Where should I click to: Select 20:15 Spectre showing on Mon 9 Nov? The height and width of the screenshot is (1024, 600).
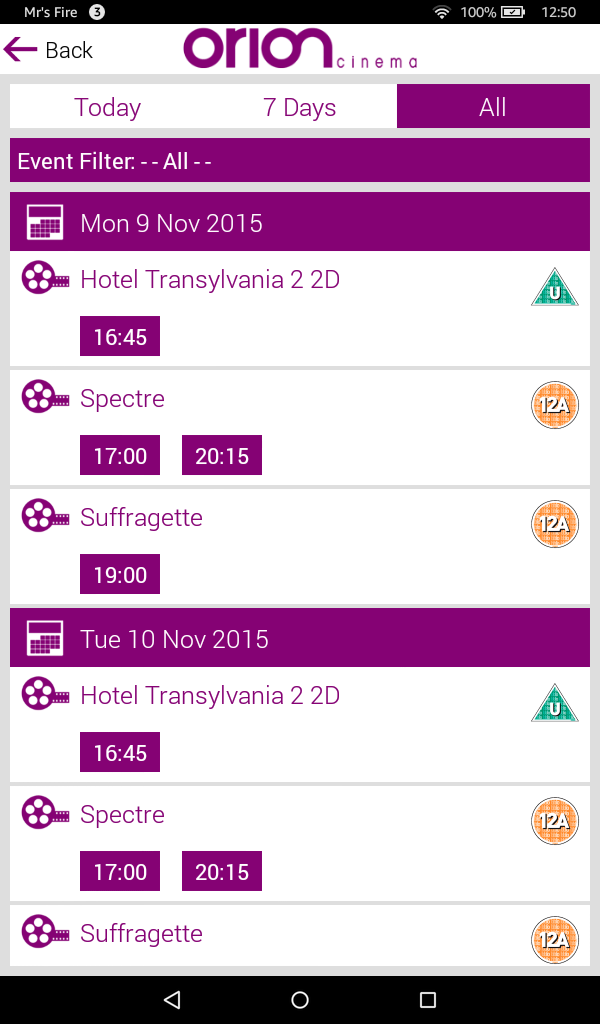[x=222, y=456]
